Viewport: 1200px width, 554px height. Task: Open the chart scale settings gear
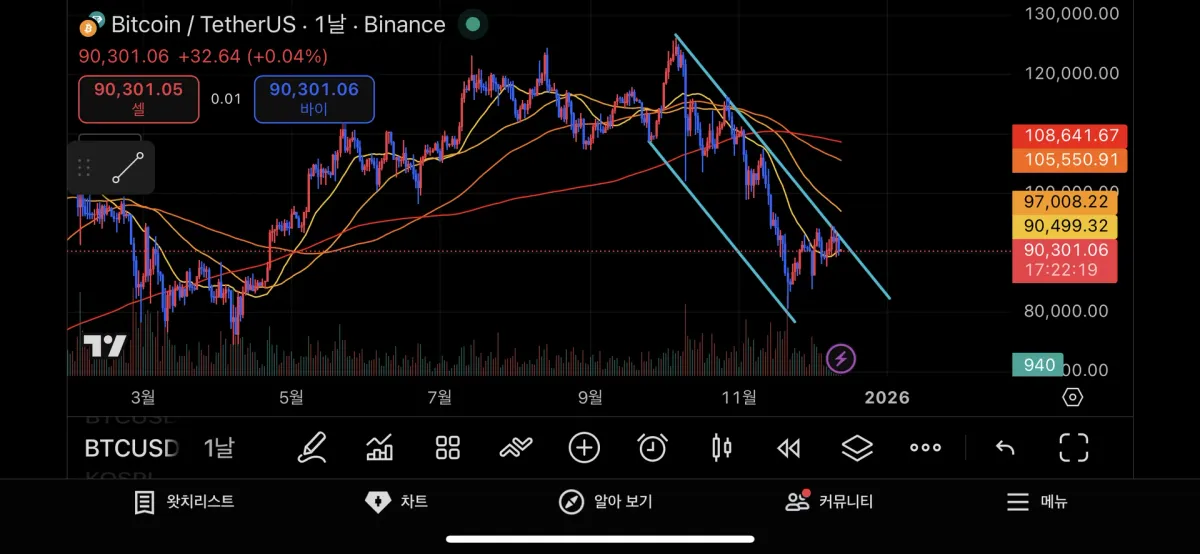pos(1072,397)
